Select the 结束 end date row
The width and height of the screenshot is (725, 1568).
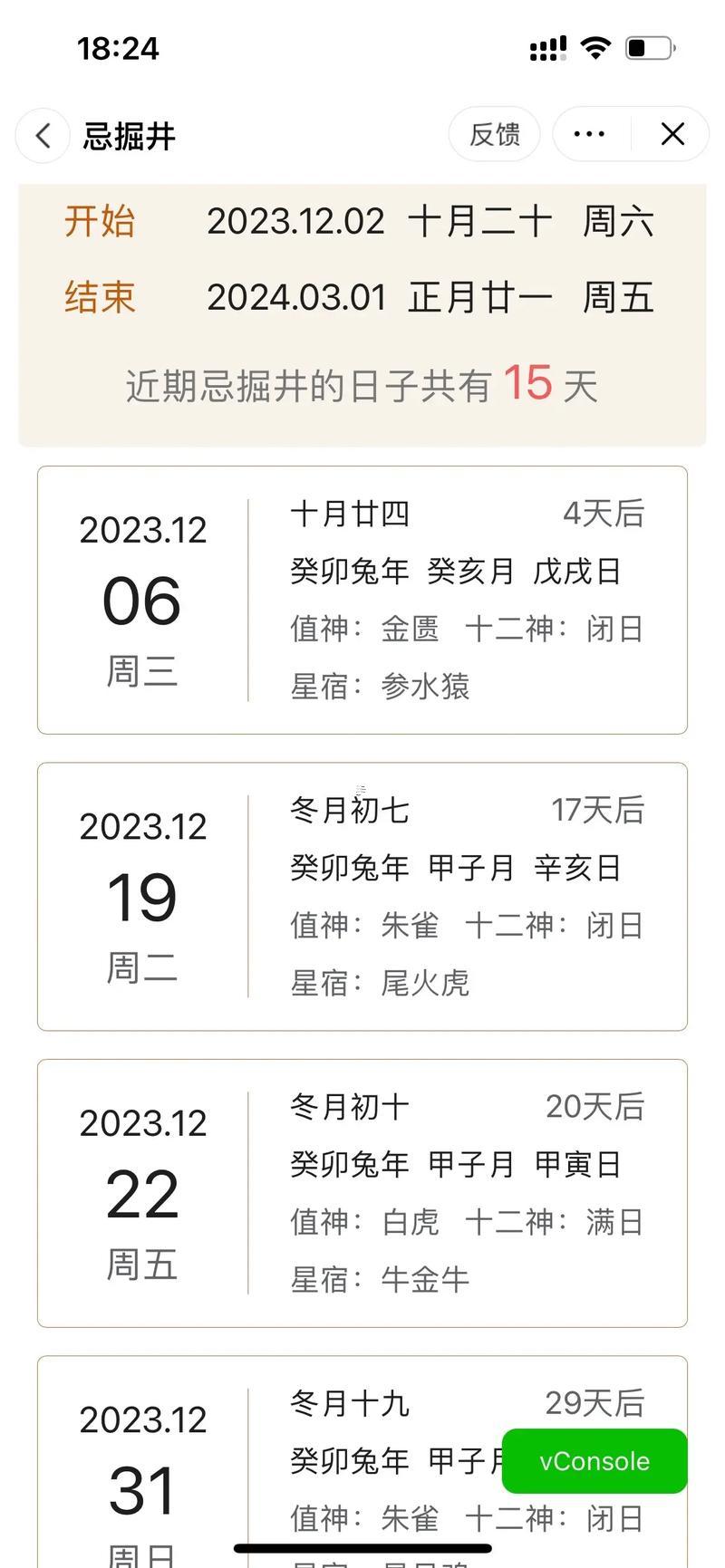click(362, 296)
